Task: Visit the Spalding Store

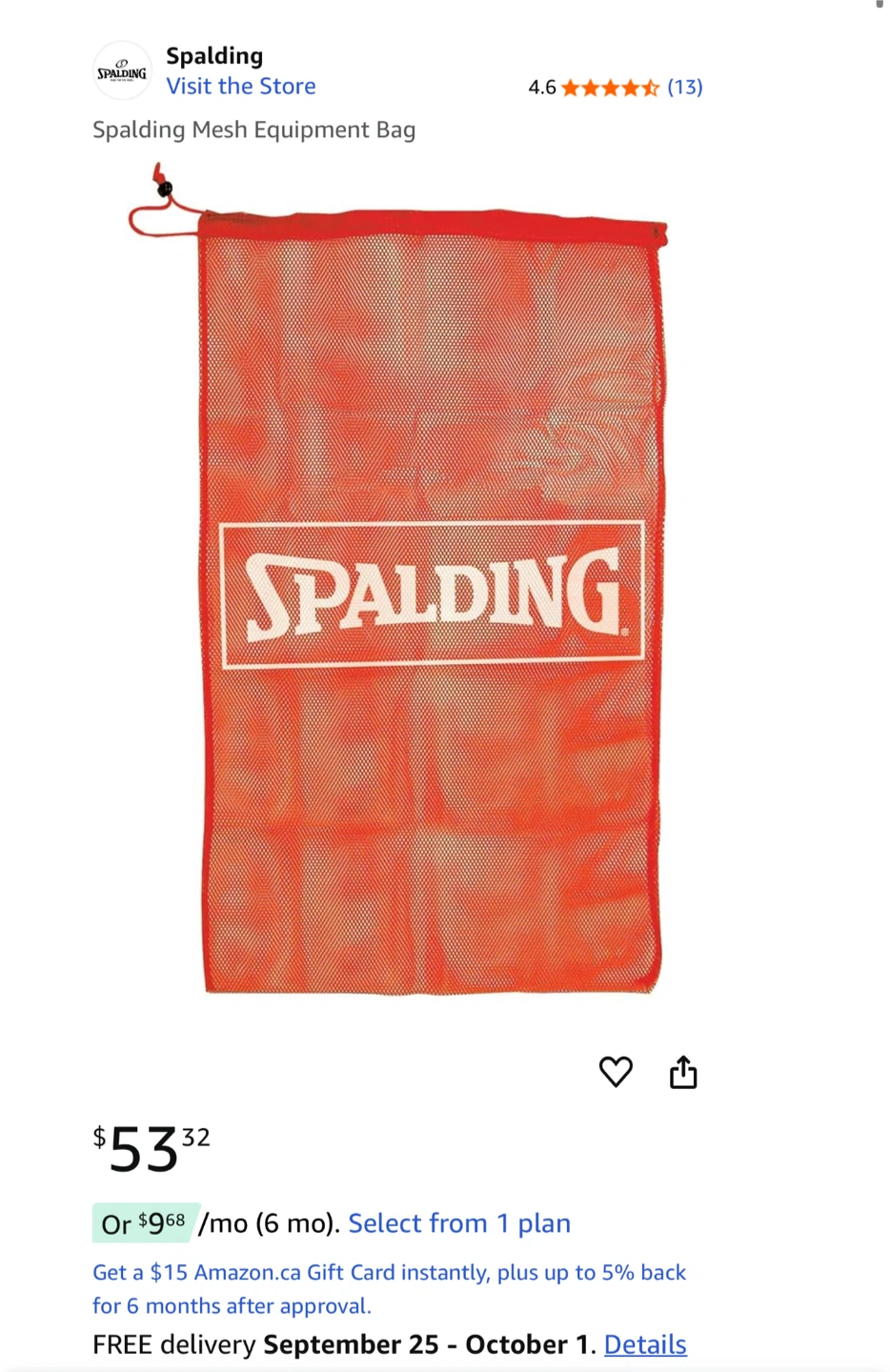Action: tap(240, 86)
